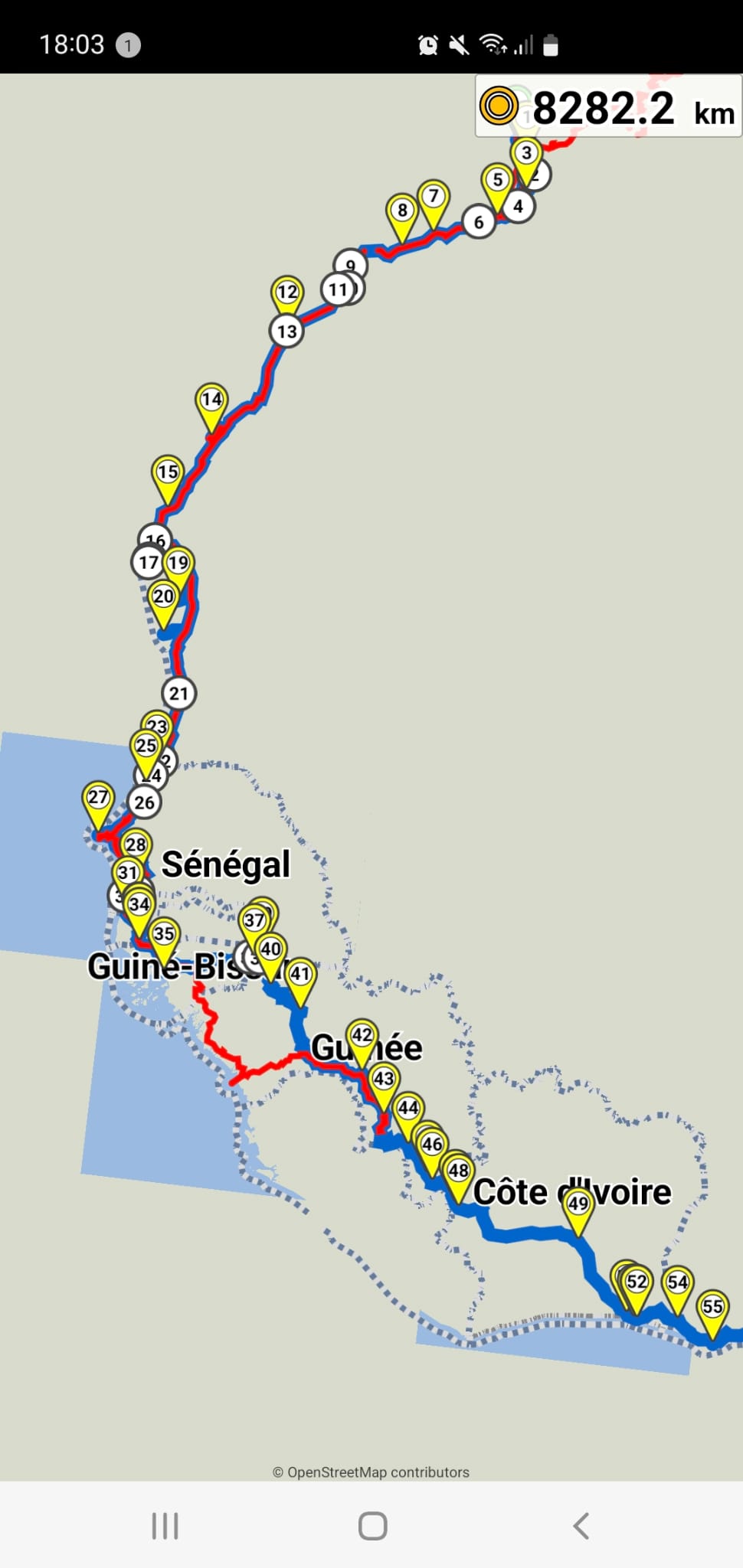Tap waypoint marker 26
Viewport: 743px width, 1568px height.
point(144,802)
